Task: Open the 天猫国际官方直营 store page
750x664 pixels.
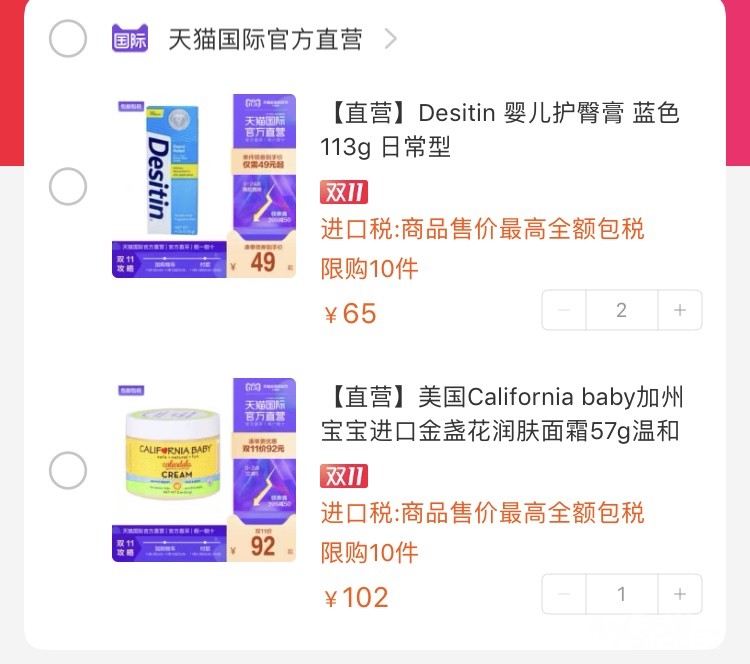Action: pos(265,39)
